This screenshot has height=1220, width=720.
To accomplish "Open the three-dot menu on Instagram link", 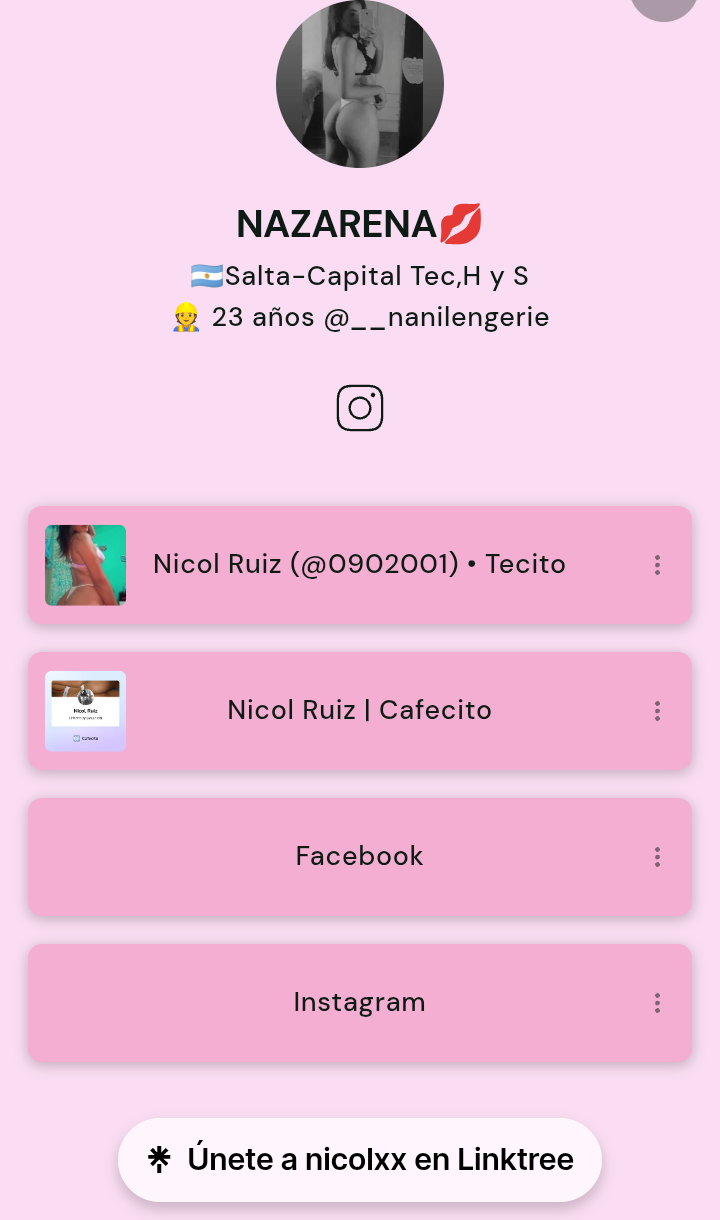I will pos(657,1003).
